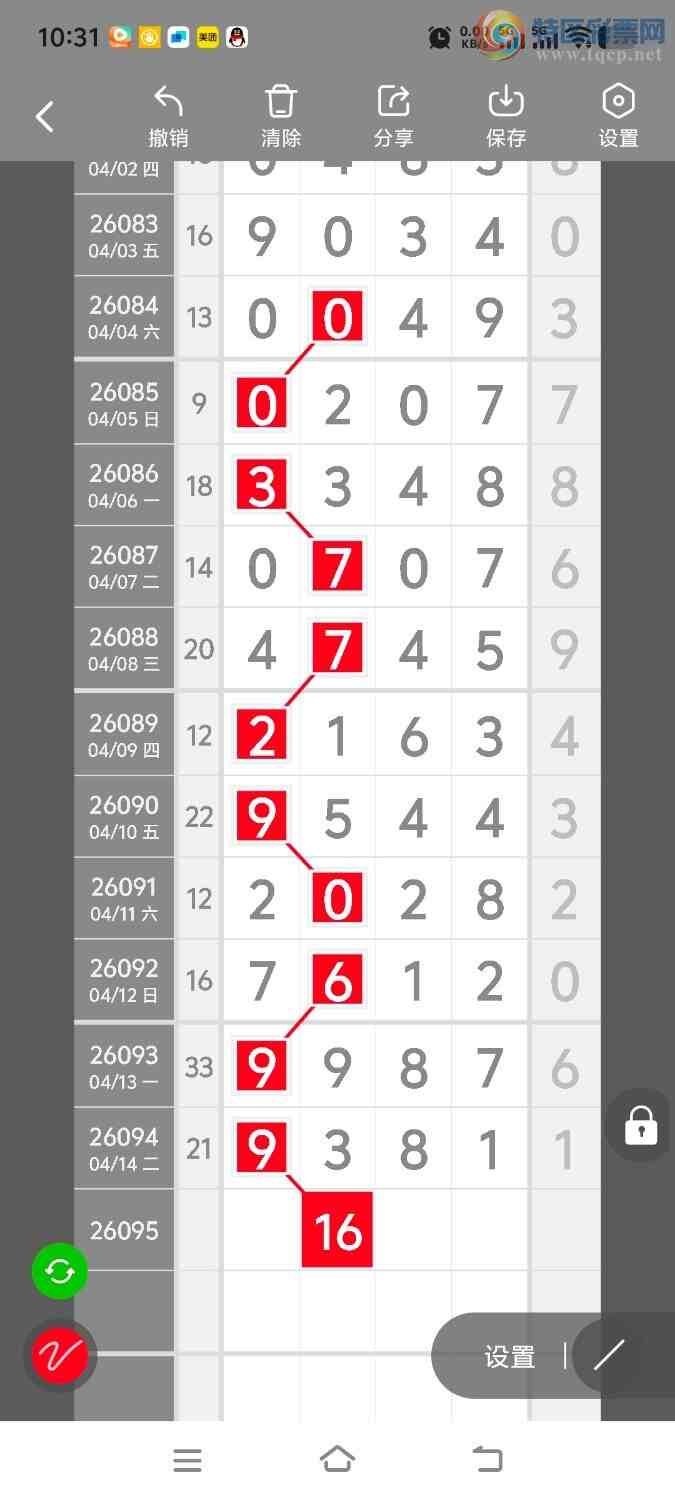Open 设置 in the top toolbar

tap(618, 116)
